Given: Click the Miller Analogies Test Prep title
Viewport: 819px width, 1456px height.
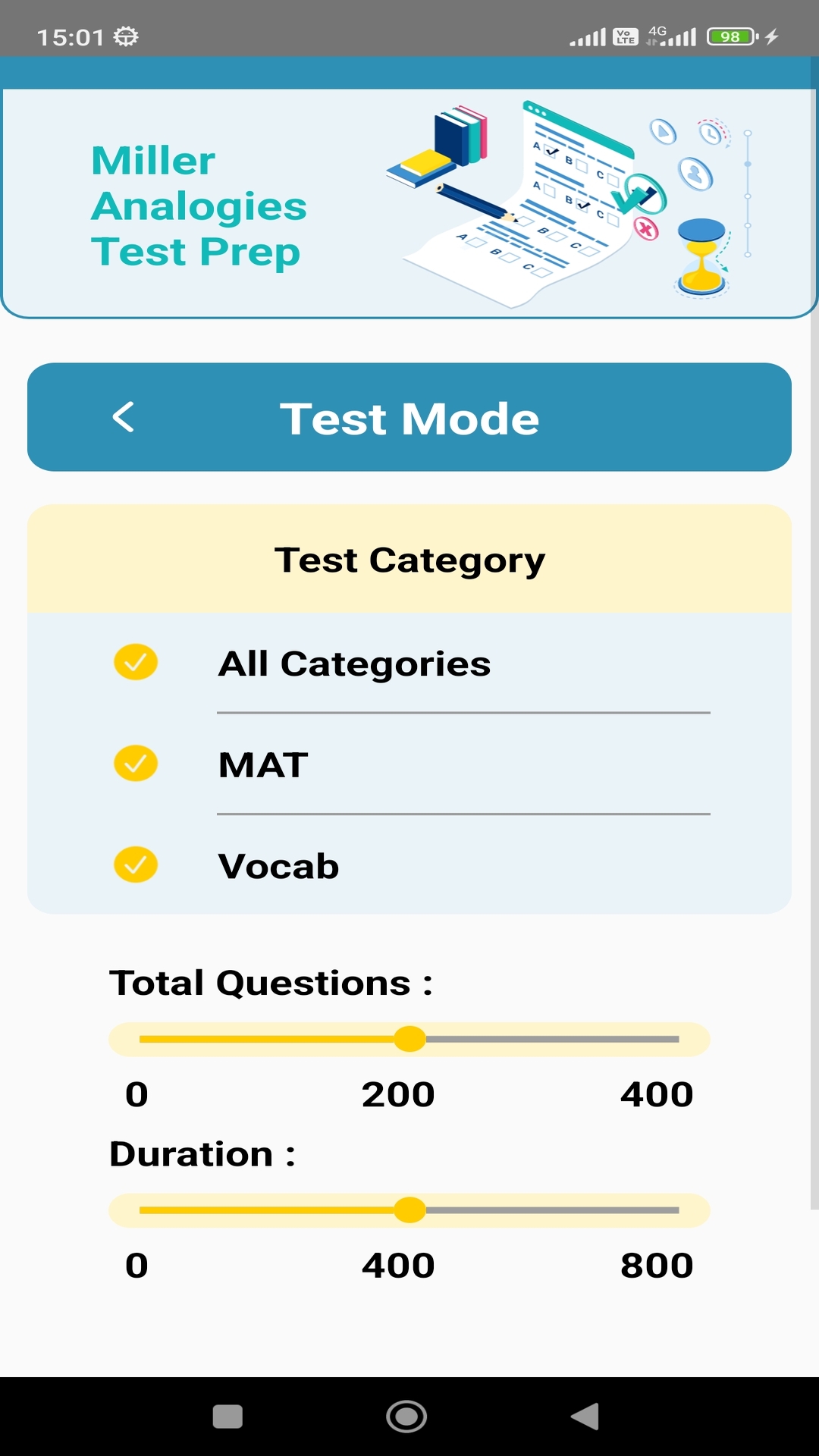Looking at the screenshot, I should [199, 205].
